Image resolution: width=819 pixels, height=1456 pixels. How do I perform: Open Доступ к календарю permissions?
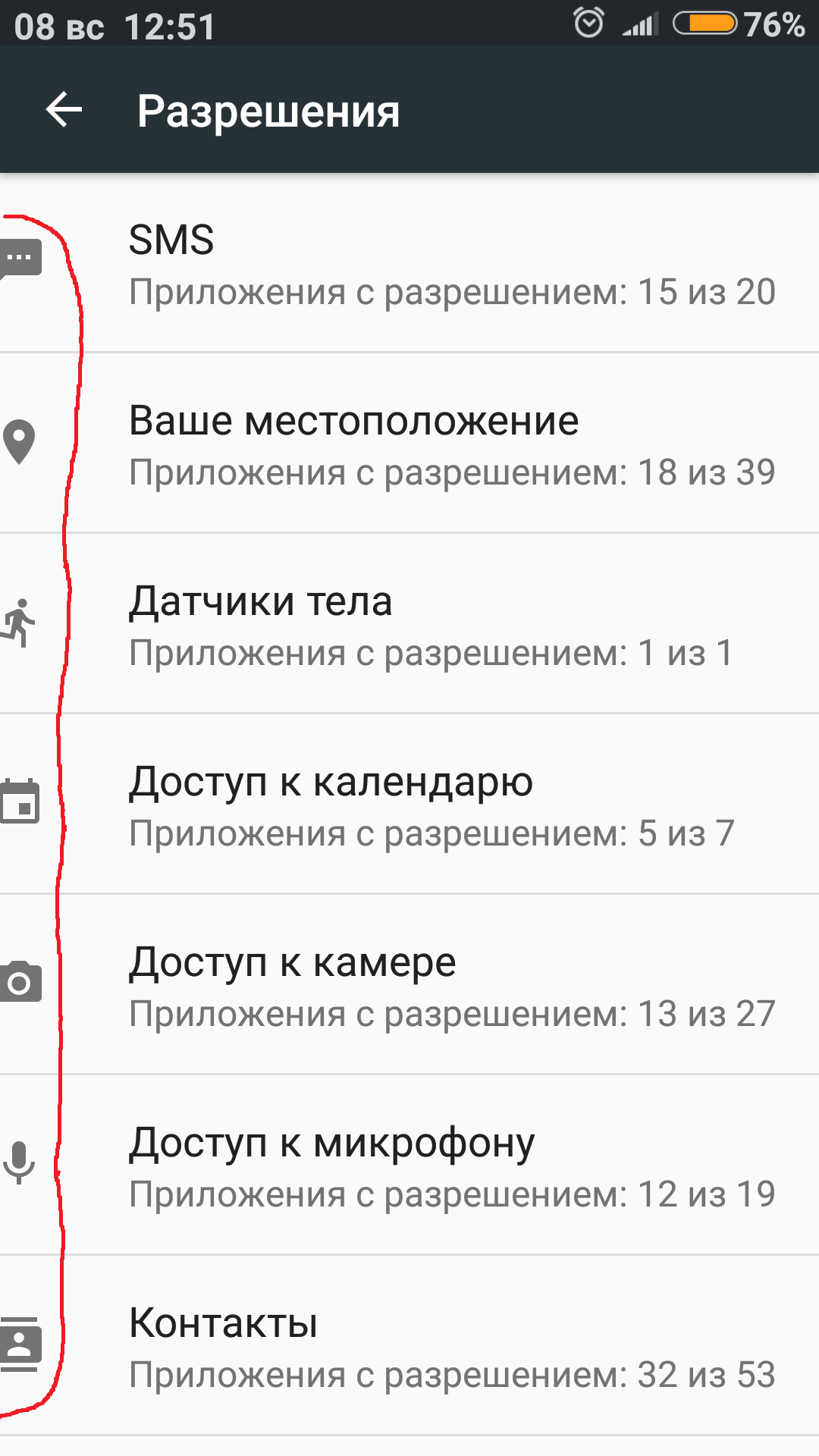click(x=409, y=804)
